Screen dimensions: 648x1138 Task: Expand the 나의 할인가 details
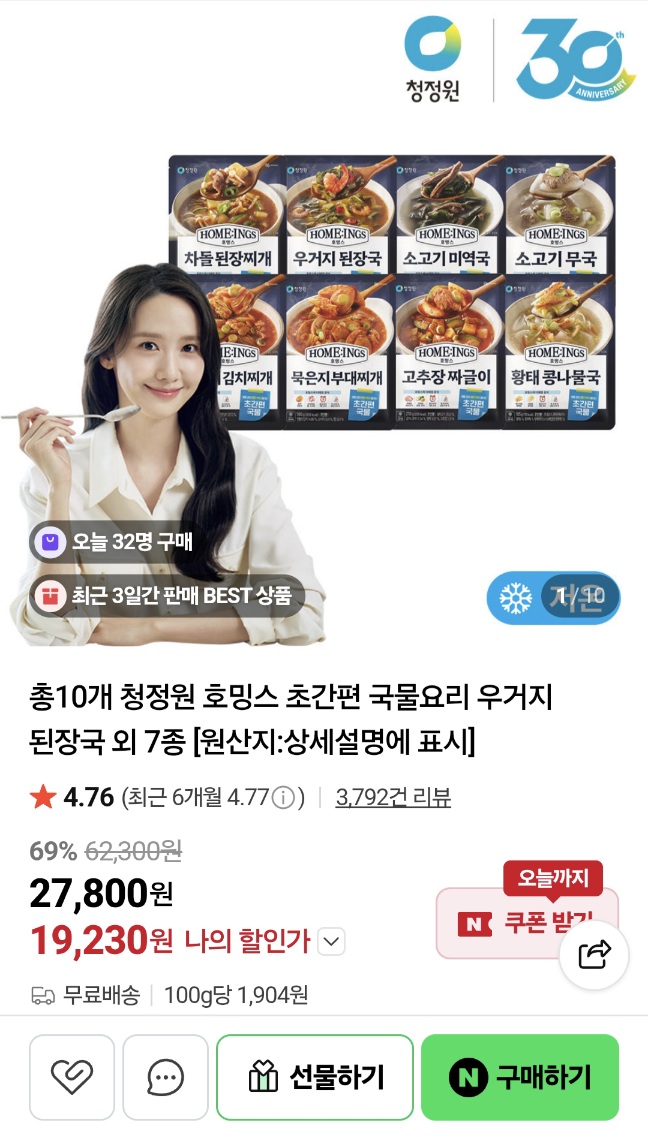click(x=333, y=941)
